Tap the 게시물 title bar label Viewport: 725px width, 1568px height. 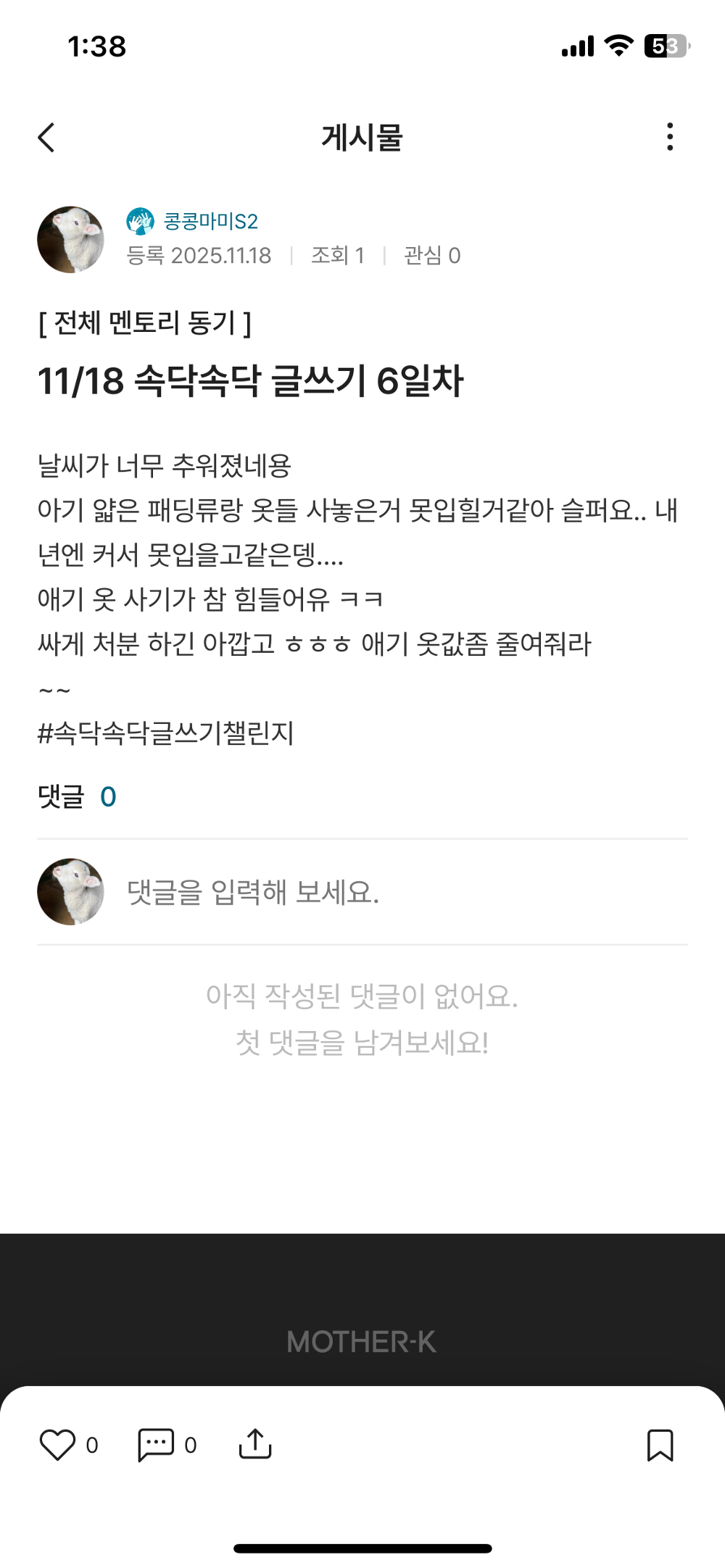coord(362,138)
